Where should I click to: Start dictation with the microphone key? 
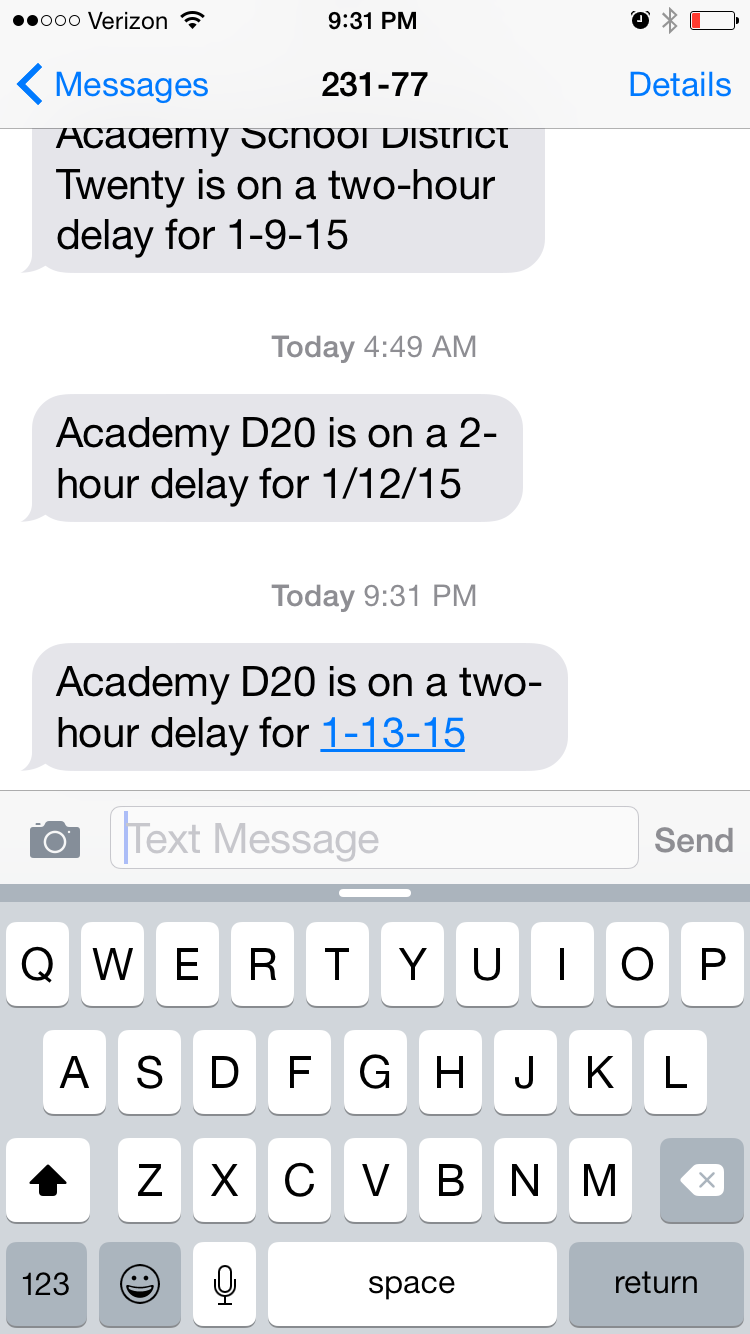[225, 1283]
